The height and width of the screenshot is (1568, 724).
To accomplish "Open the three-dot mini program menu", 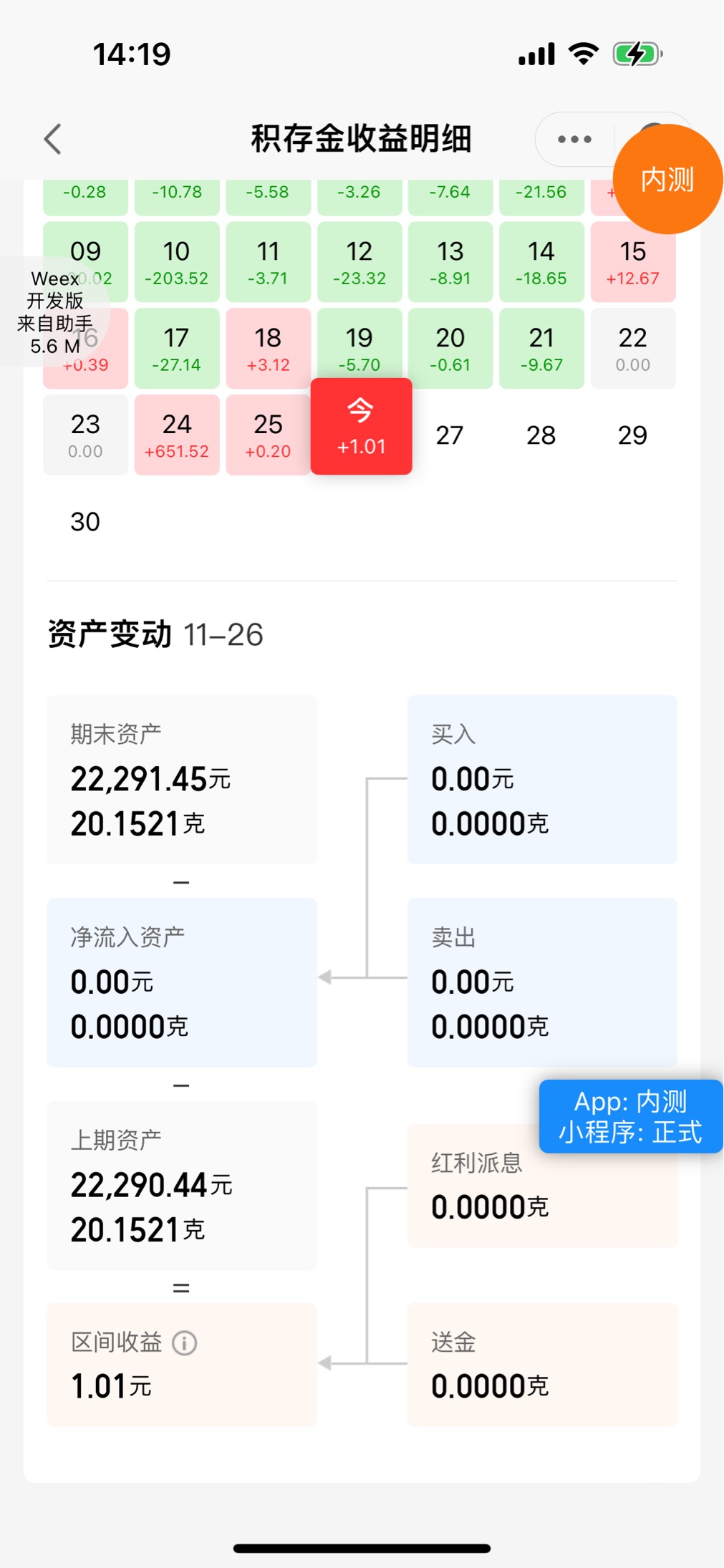I will pos(574,139).
